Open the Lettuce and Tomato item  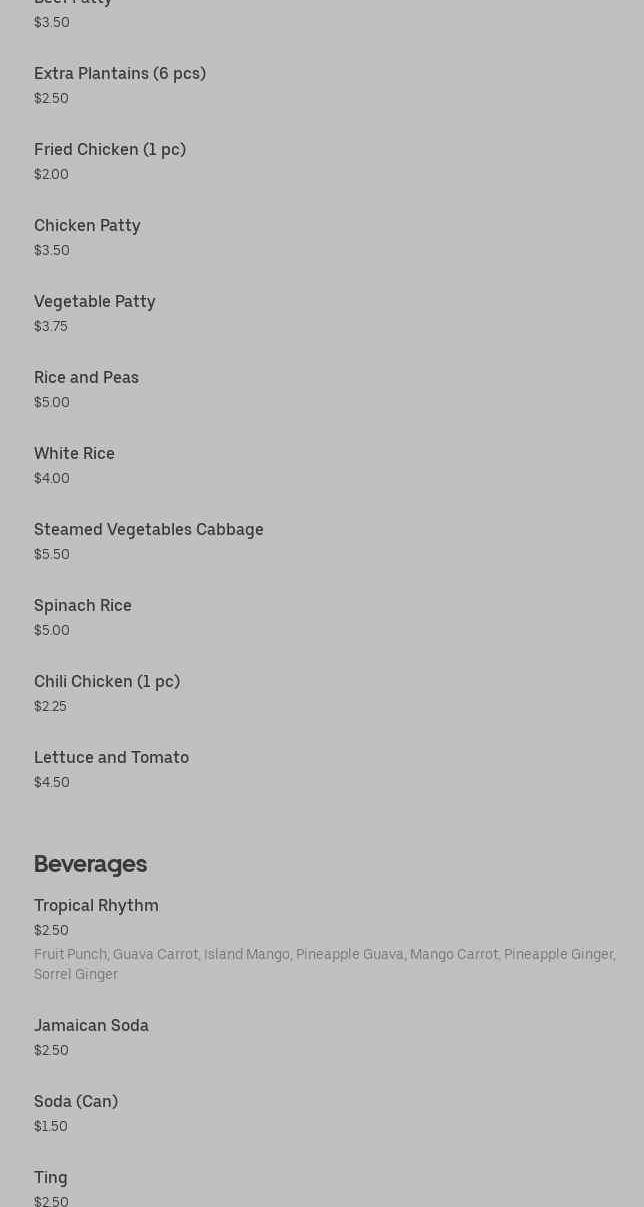(x=111, y=758)
